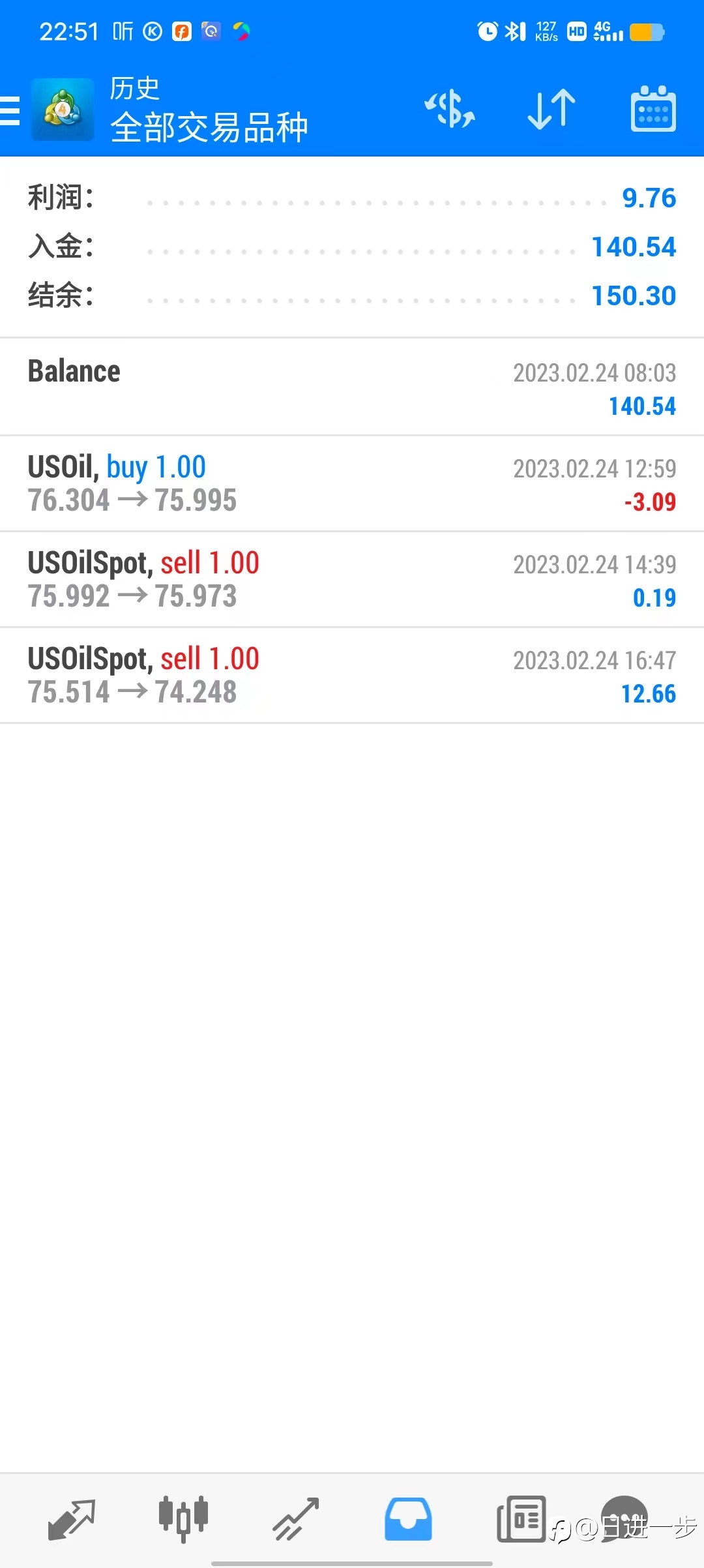Switch to the candlestick chart tab
The width and height of the screenshot is (704, 1568).
[x=183, y=1519]
